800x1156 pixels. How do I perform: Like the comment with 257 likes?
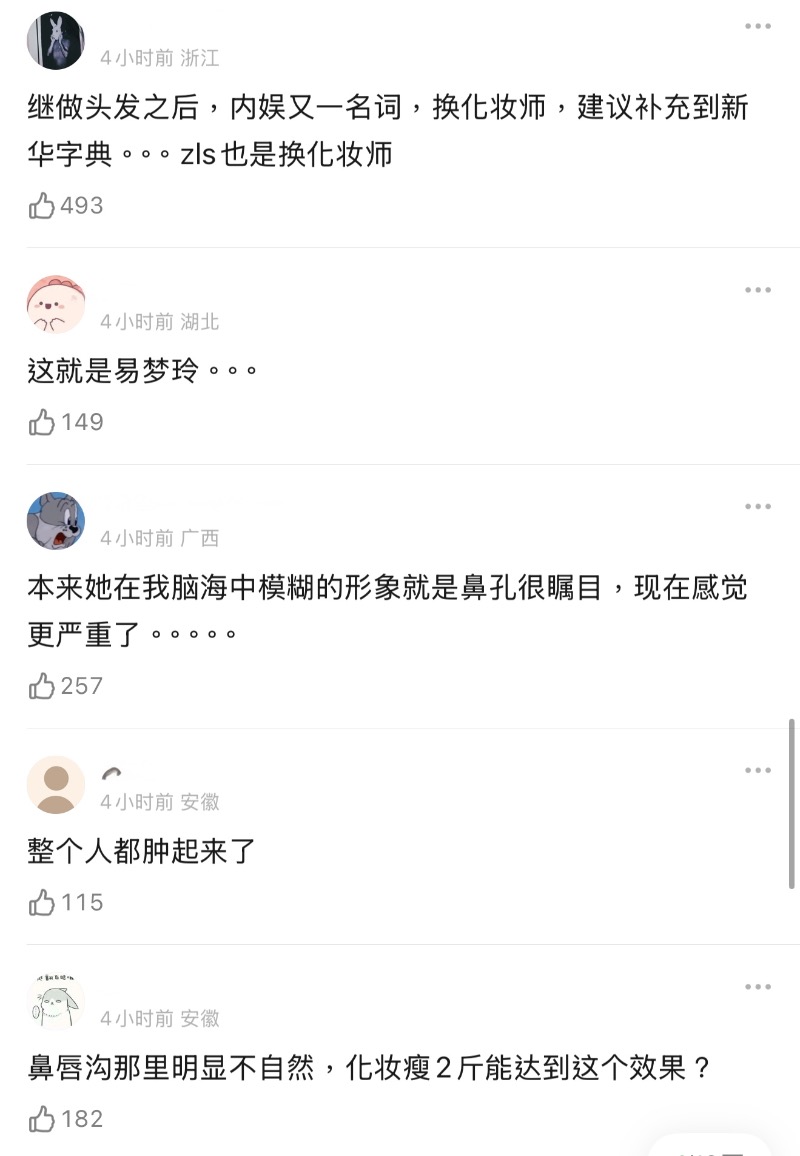[x=42, y=686]
